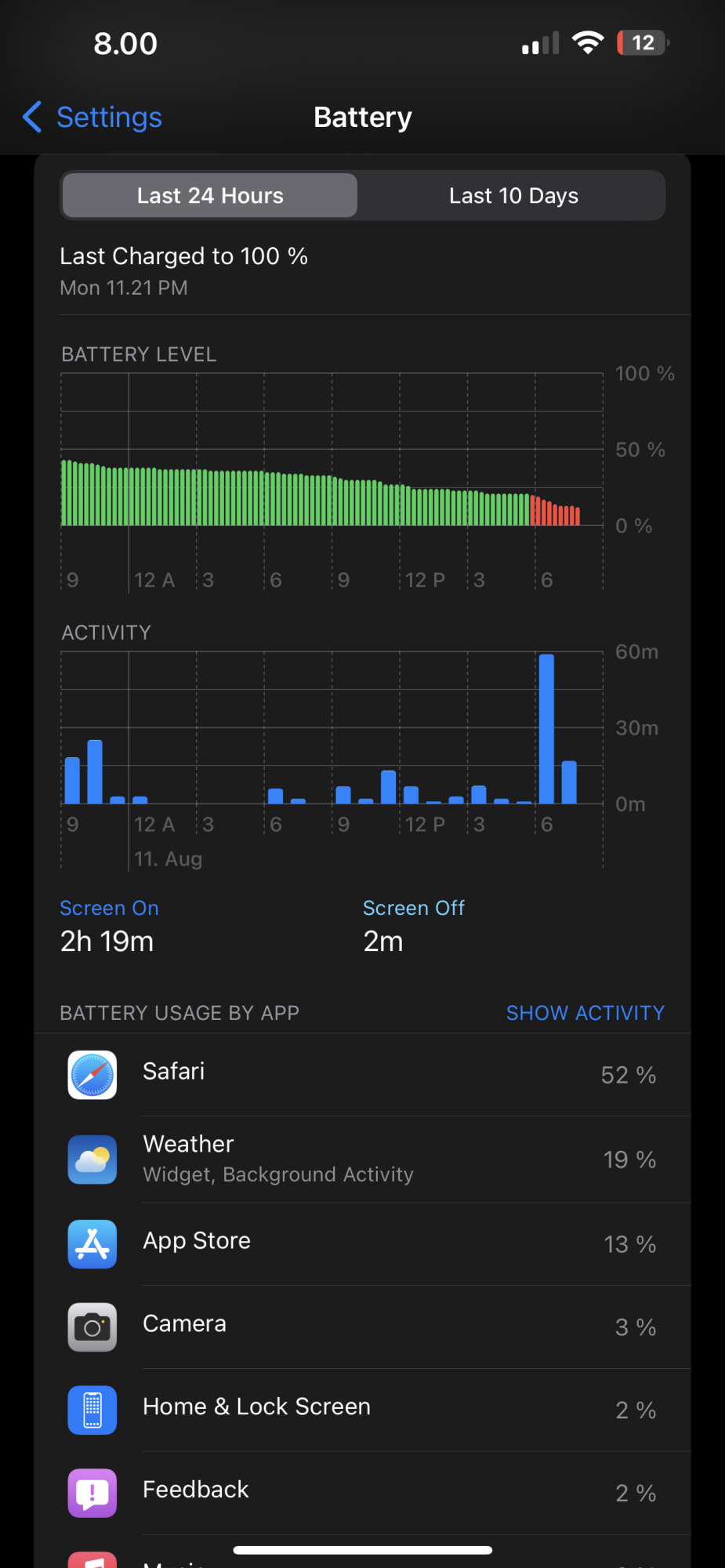Go back to Settings
The width and height of the screenshot is (725, 1568).
click(92, 118)
